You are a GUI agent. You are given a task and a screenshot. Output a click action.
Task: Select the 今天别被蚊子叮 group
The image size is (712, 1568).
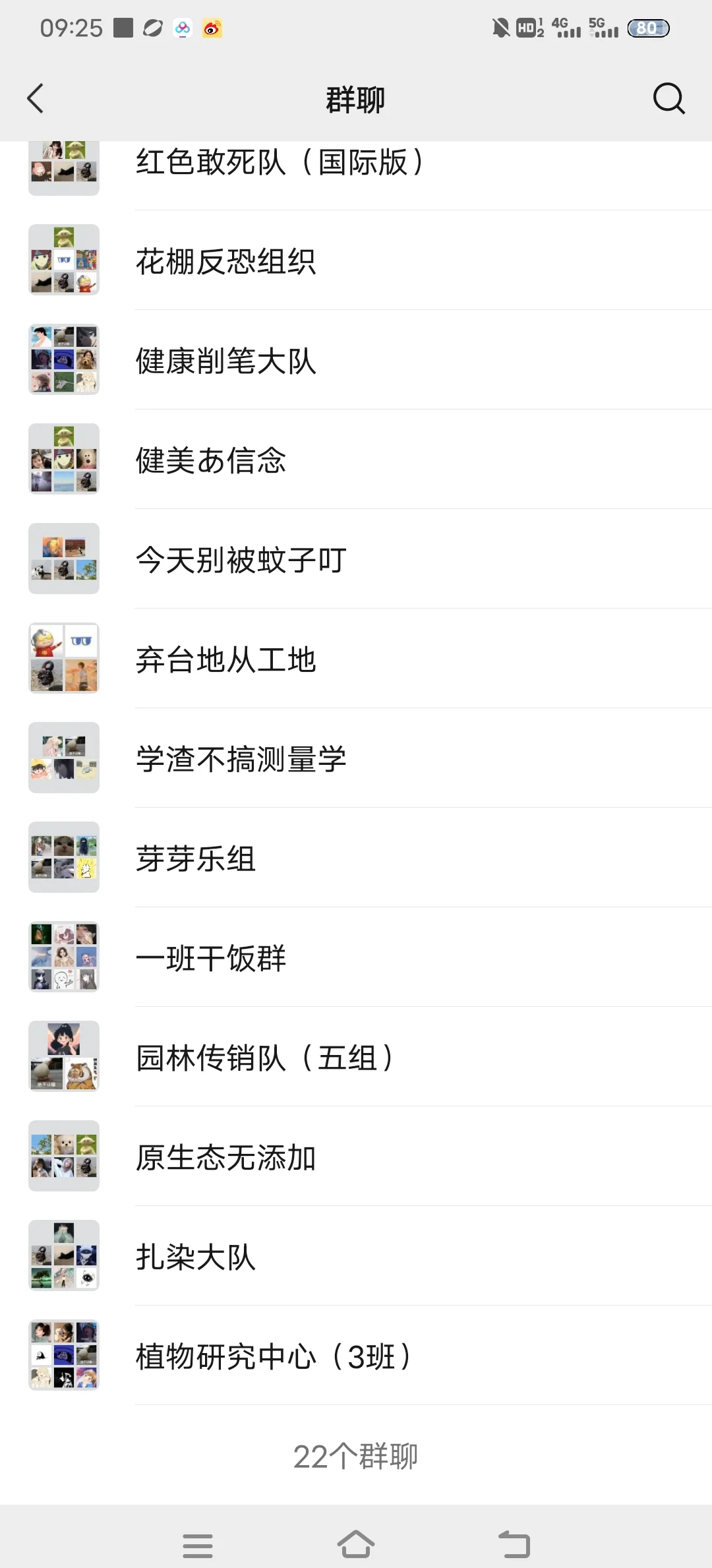coord(241,560)
